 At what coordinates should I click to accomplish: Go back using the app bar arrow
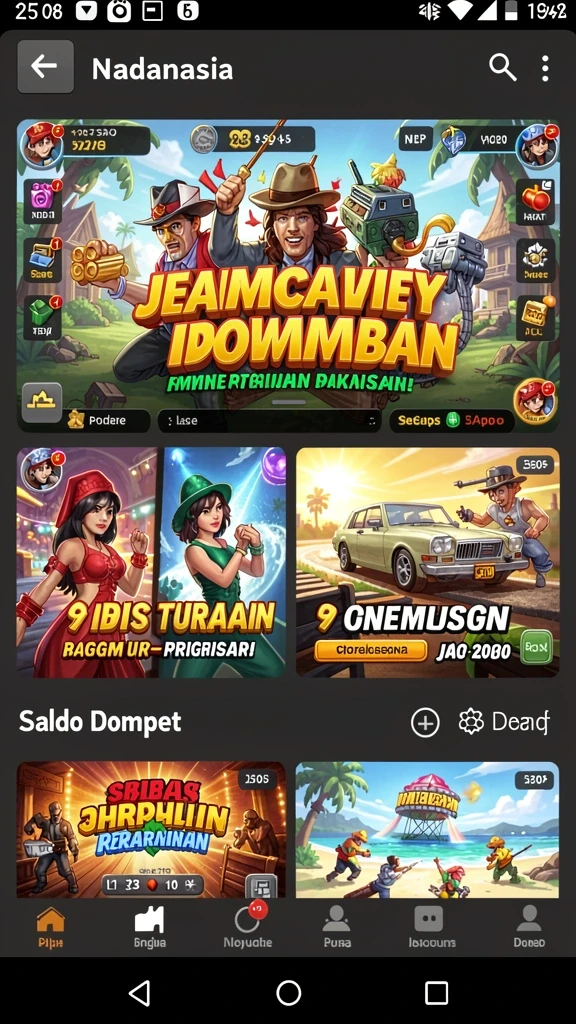click(x=45, y=67)
